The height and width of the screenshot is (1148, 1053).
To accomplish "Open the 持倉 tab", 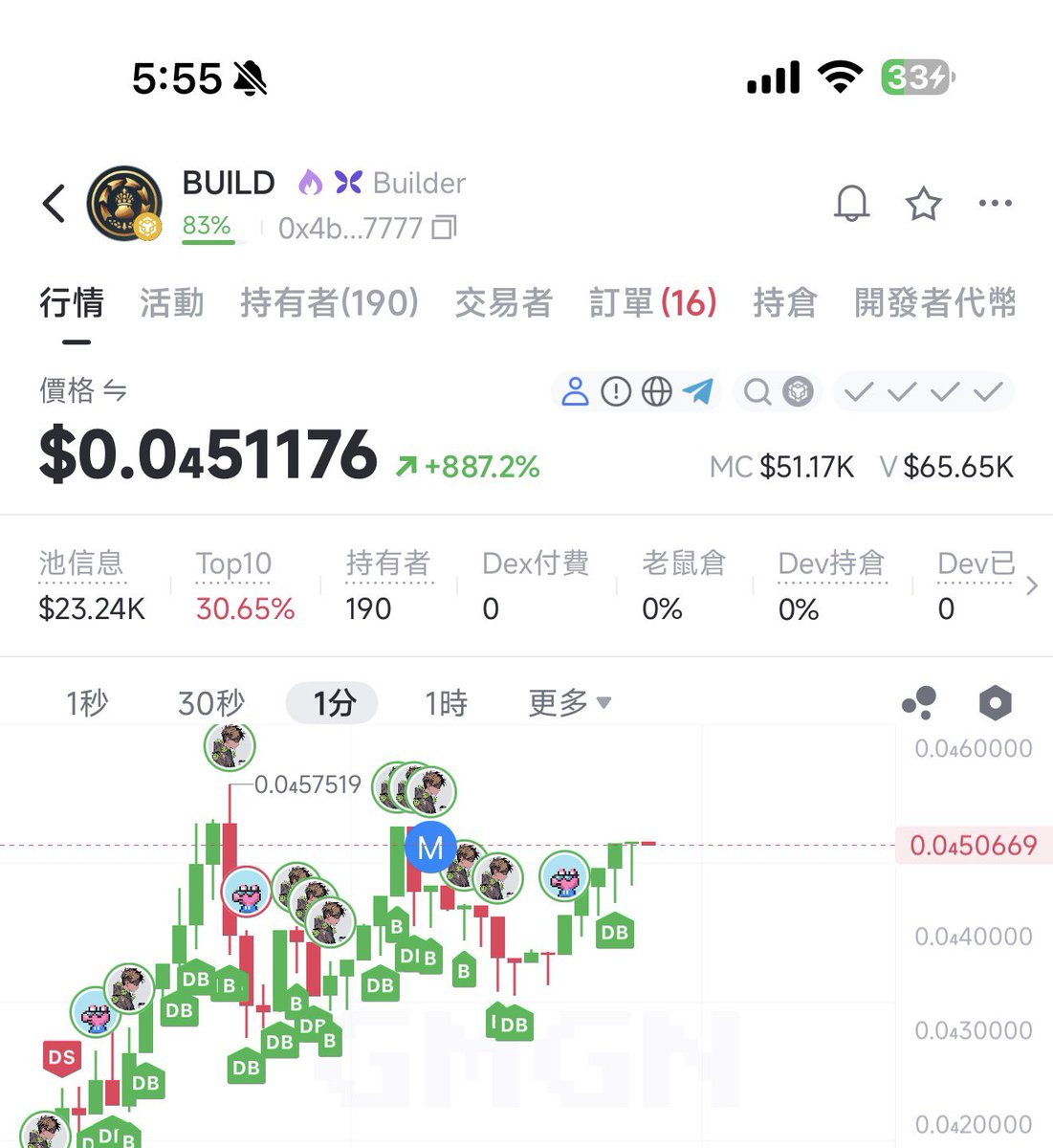I will pos(784,303).
